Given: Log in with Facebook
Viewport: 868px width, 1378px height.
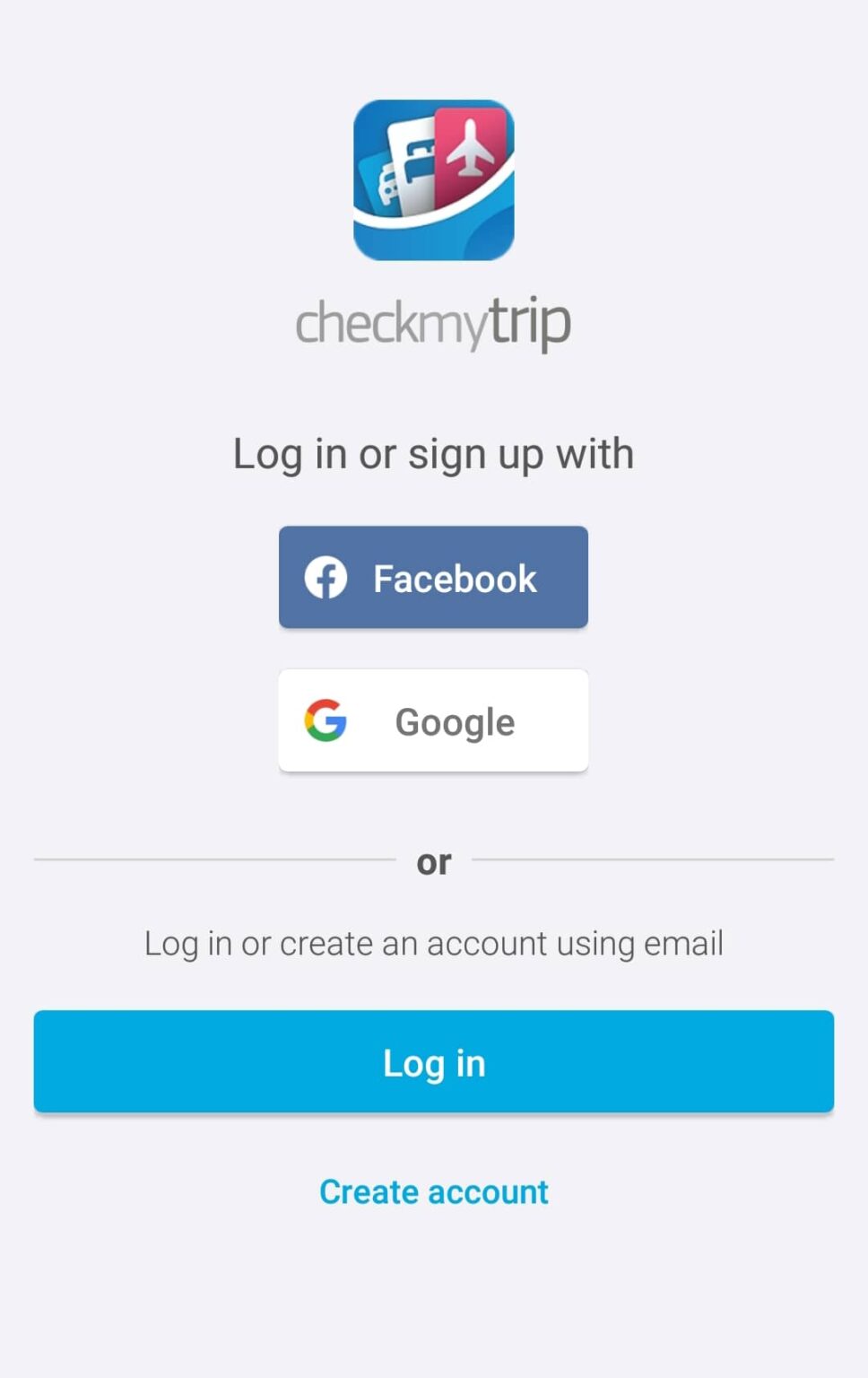Looking at the screenshot, I should (x=434, y=577).
